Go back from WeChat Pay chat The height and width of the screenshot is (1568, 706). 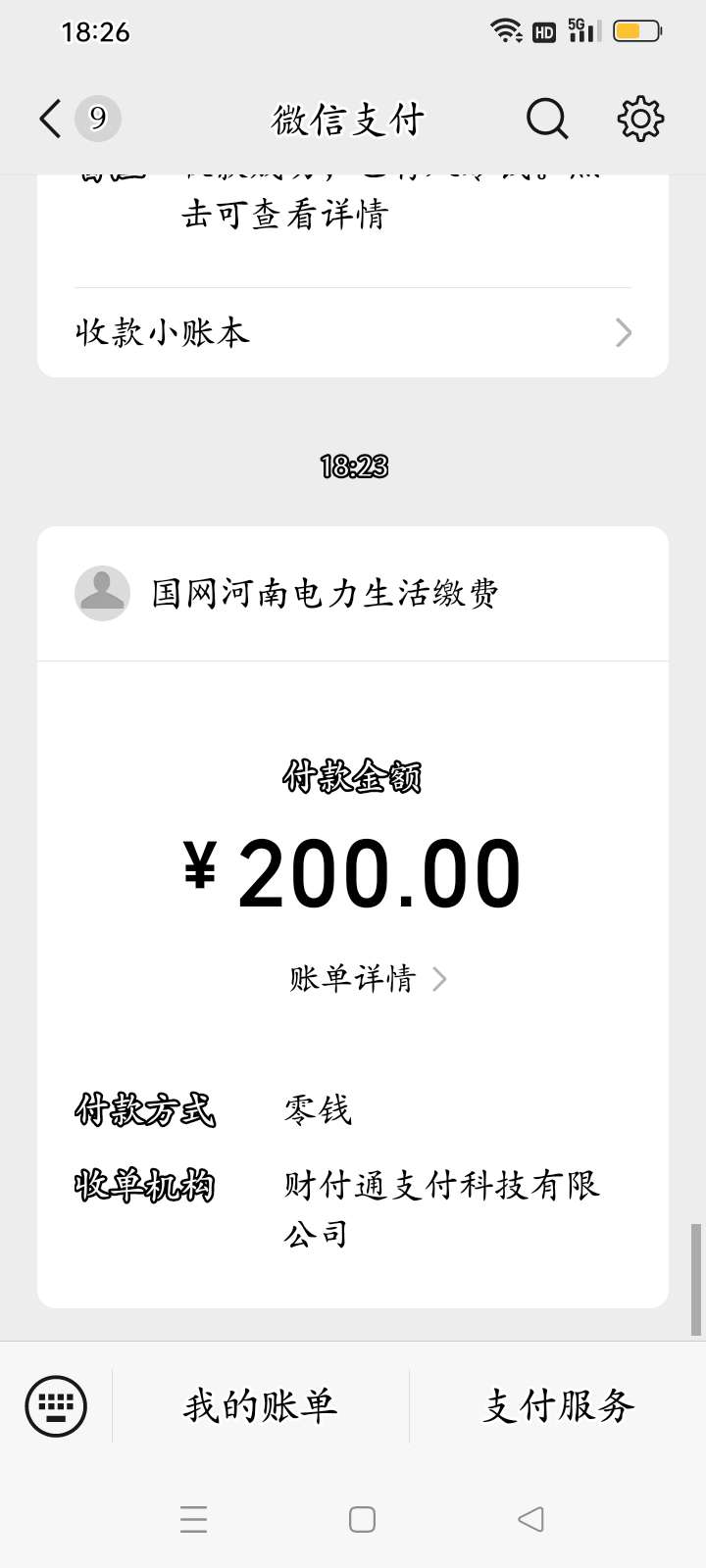(51, 119)
